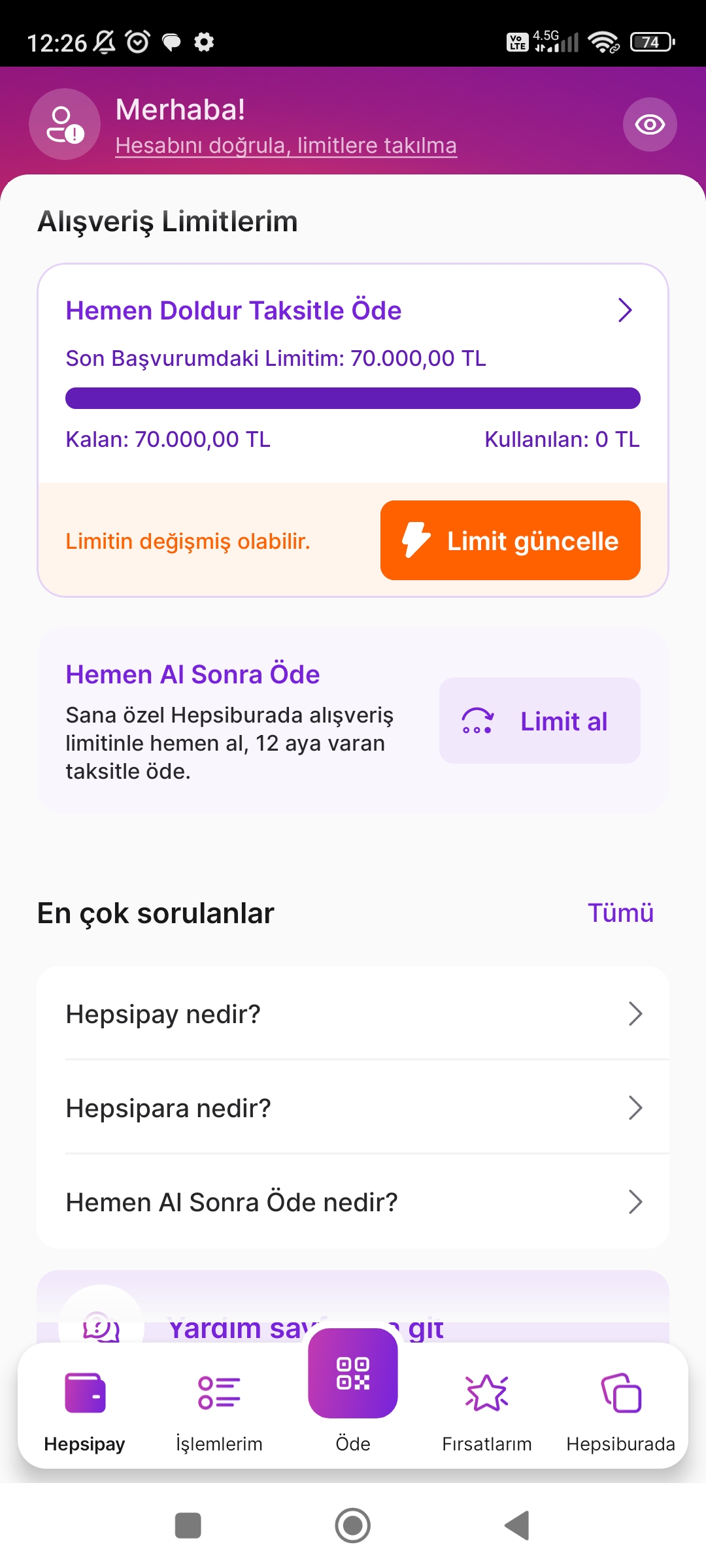Switch to the İşlemlerim tab

[x=219, y=1410]
